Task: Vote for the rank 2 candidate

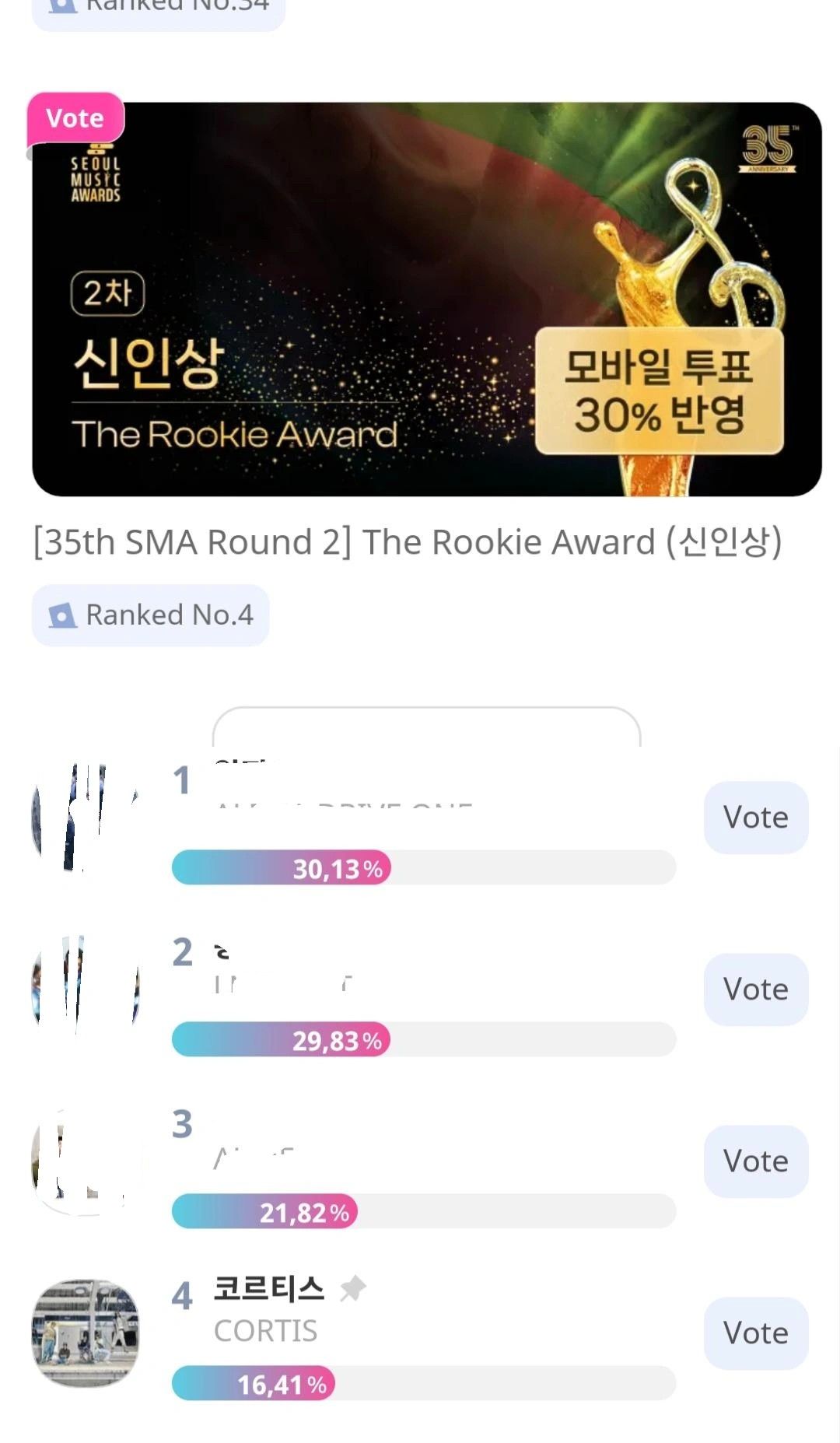Action: [x=755, y=989]
